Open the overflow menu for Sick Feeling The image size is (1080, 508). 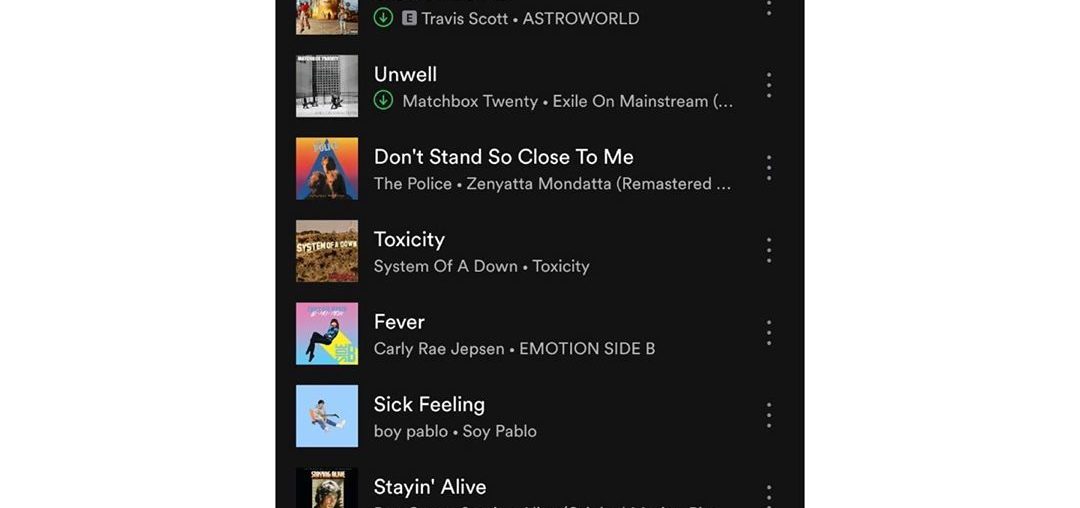[x=768, y=416]
